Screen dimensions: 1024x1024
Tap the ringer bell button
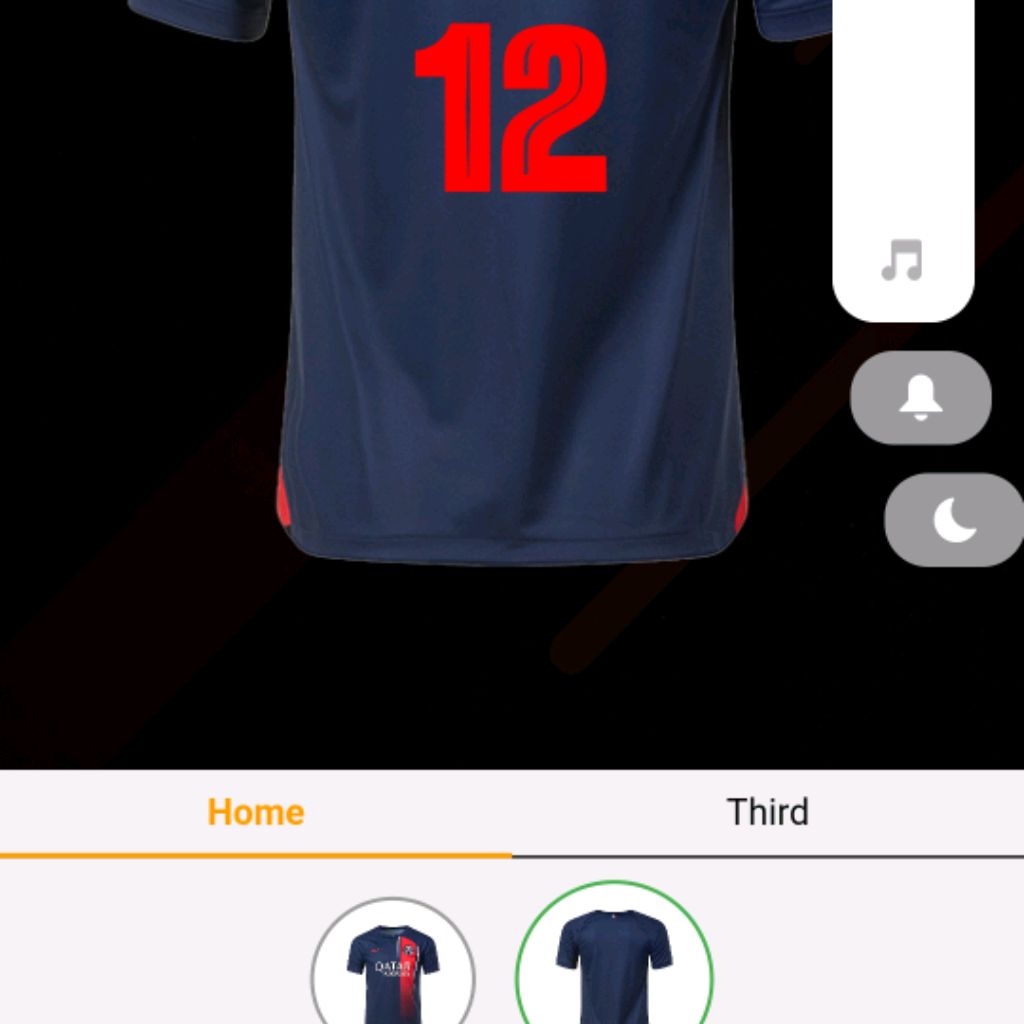pos(920,398)
